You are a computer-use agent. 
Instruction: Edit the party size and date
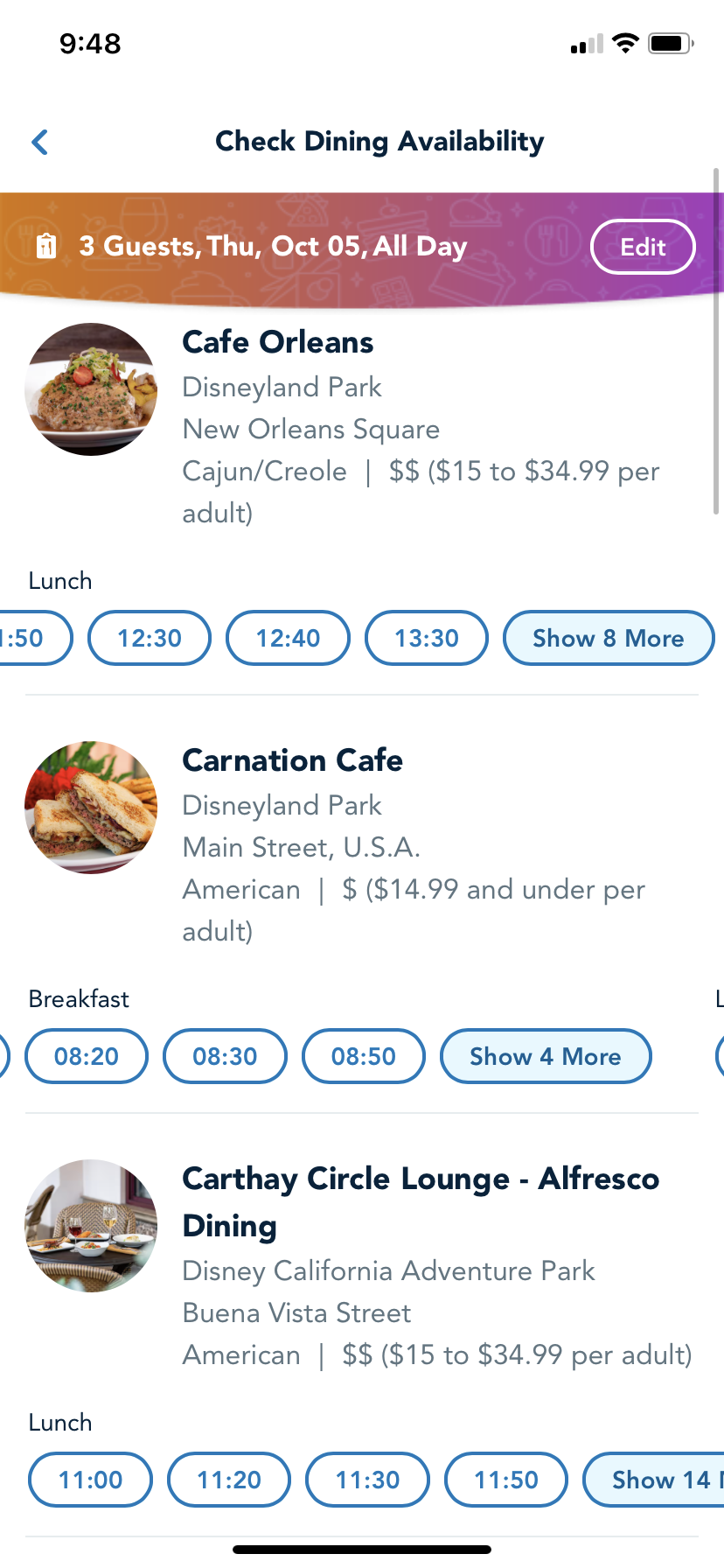[x=643, y=247]
